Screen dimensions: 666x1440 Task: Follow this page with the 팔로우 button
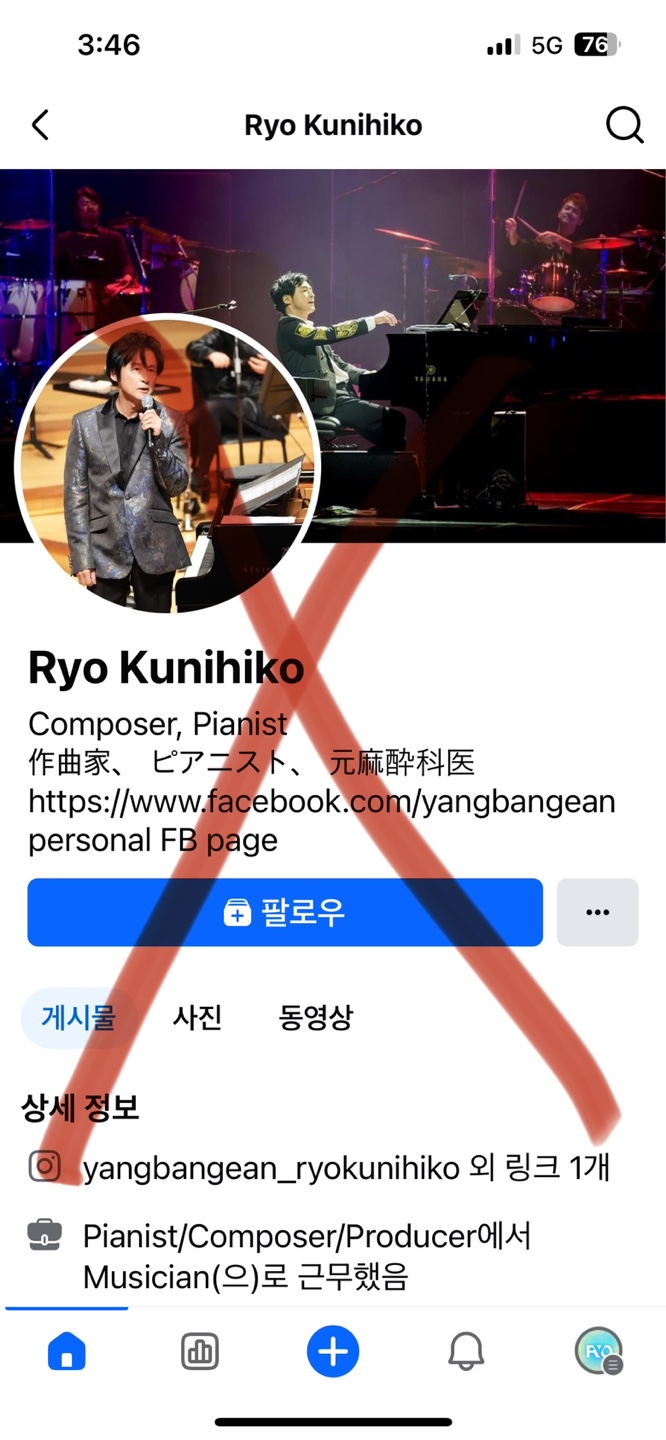click(285, 912)
